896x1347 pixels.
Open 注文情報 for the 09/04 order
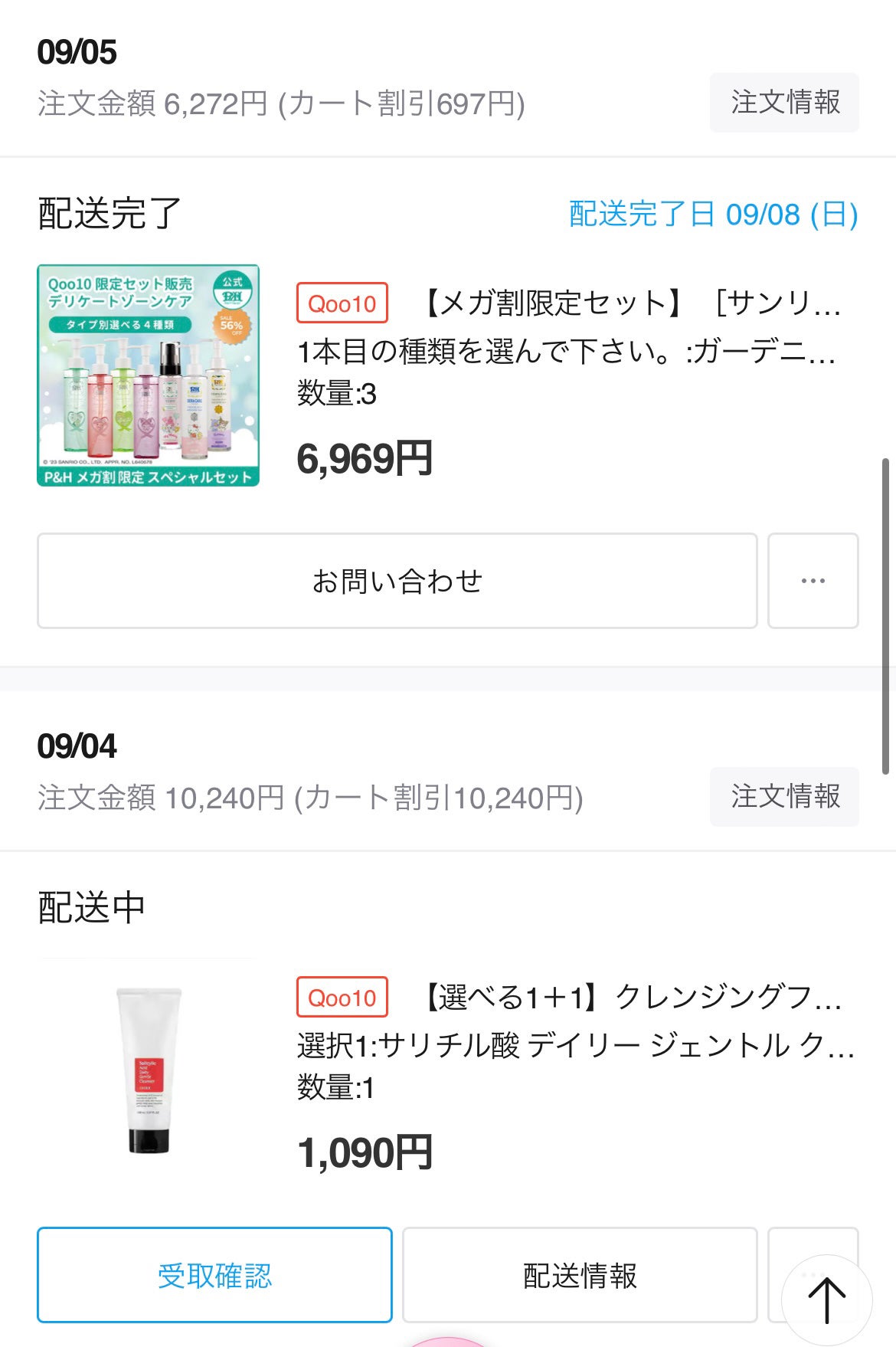784,797
